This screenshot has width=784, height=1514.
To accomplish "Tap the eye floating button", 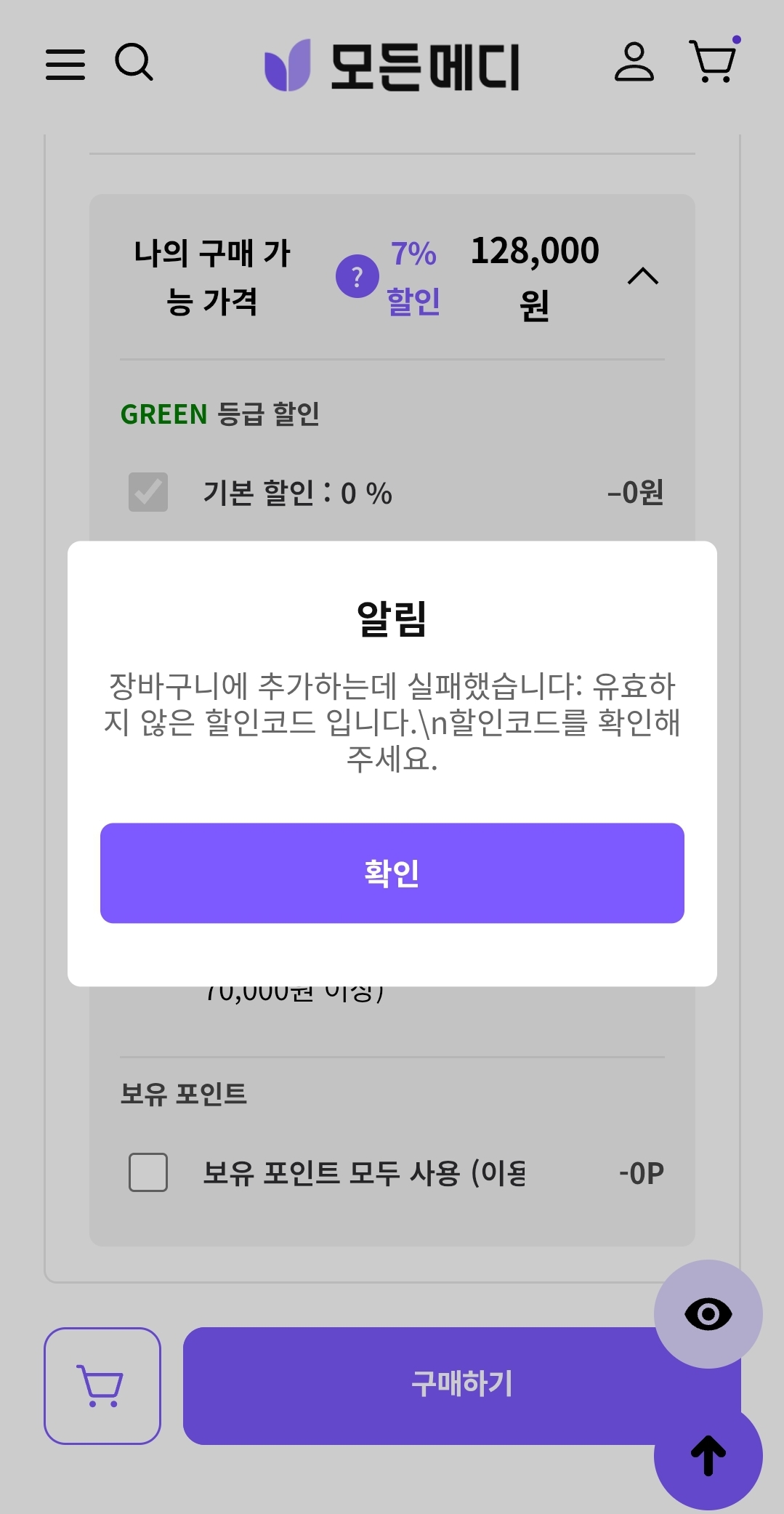I will tap(708, 1314).
